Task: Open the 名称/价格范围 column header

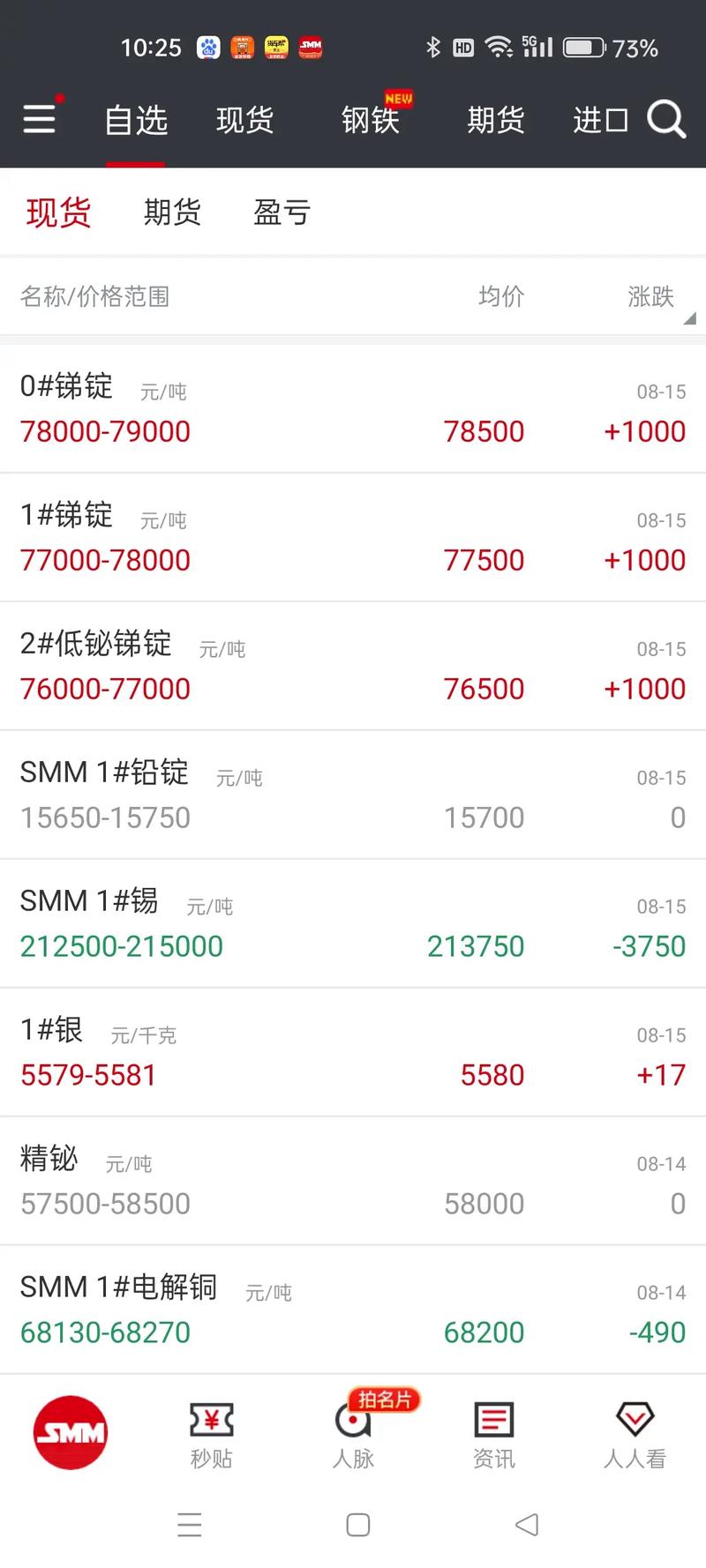Action: 94,297
